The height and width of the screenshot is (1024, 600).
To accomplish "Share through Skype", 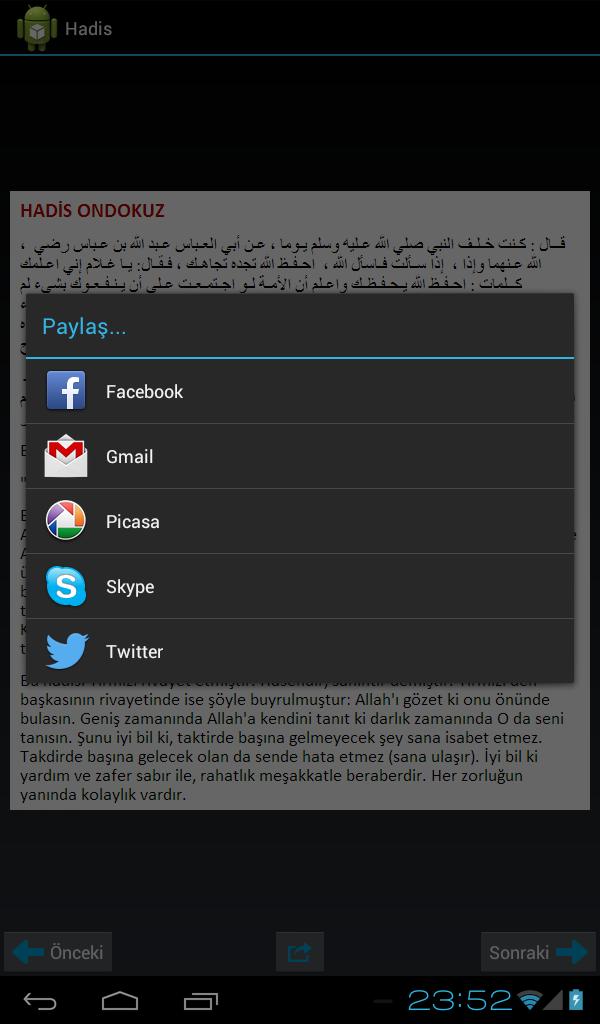I will [300, 586].
